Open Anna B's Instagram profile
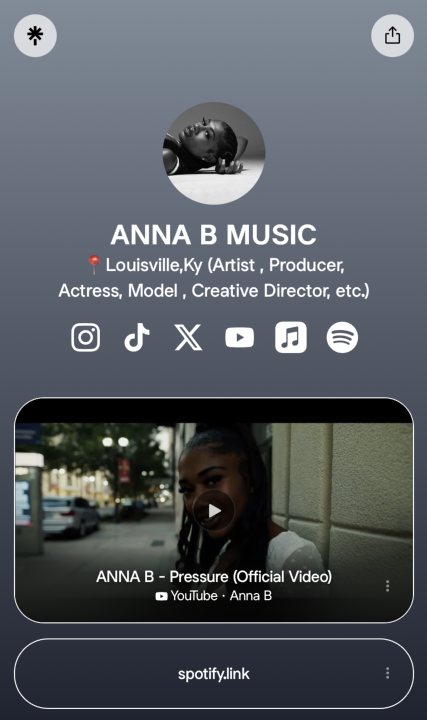This screenshot has height=720, width=427. (x=85, y=338)
